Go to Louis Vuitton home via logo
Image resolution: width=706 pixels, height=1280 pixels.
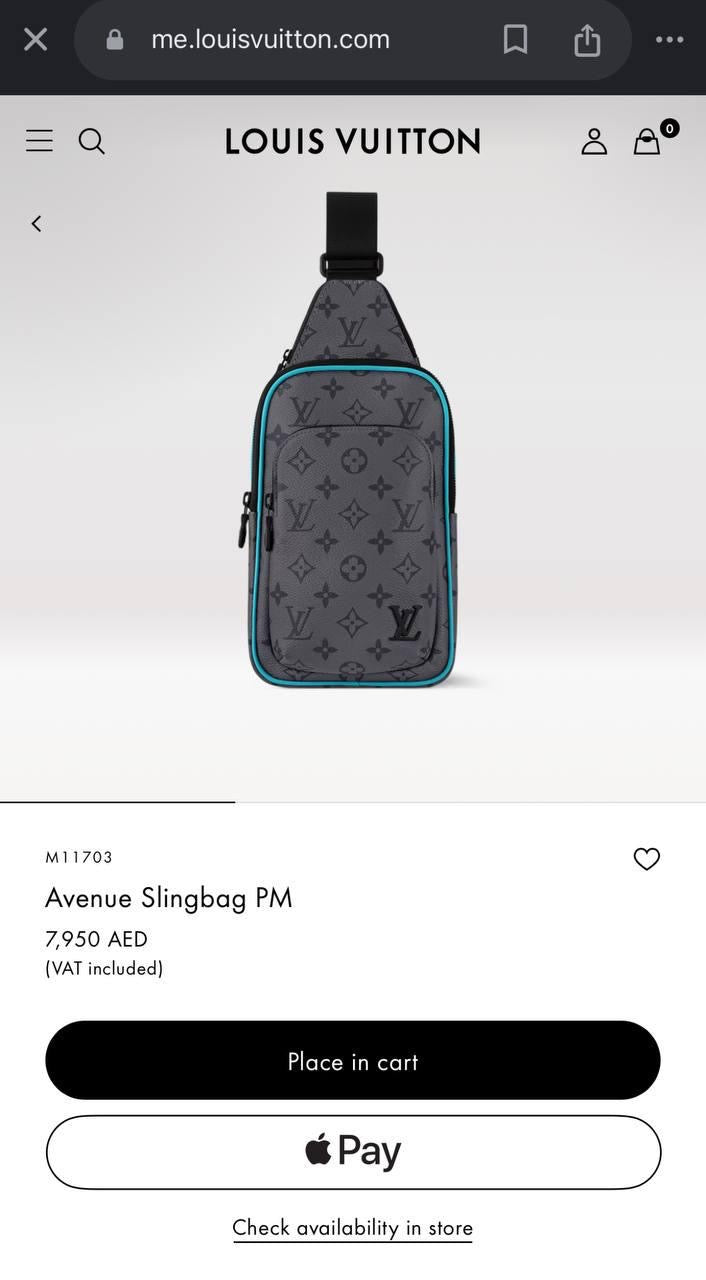click(352, 141)
